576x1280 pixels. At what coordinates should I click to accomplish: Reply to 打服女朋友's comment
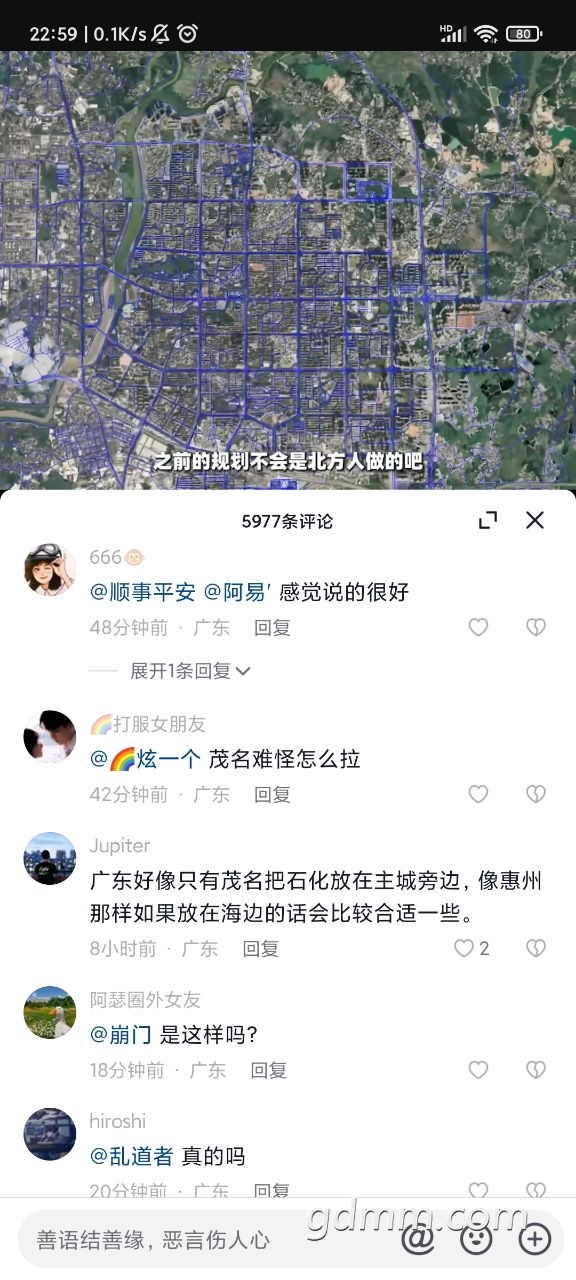point(272,794)
